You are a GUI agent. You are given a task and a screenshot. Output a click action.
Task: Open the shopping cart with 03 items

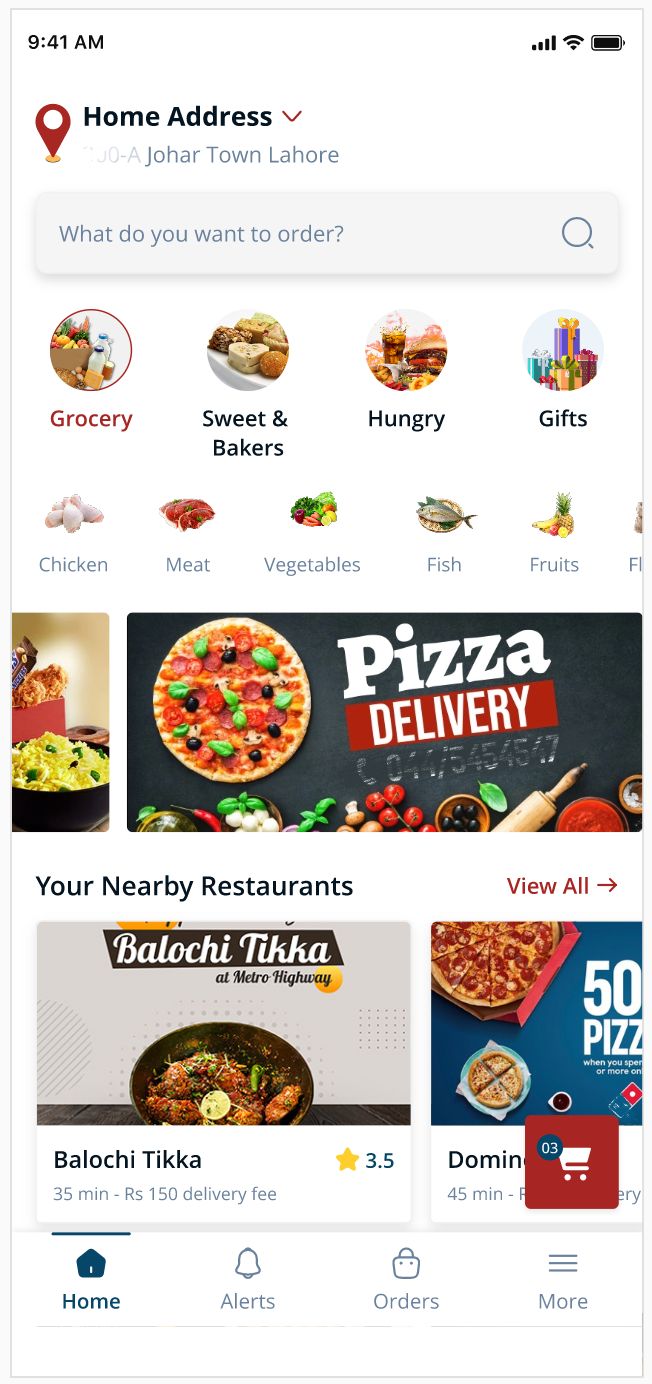point(572,1162)
